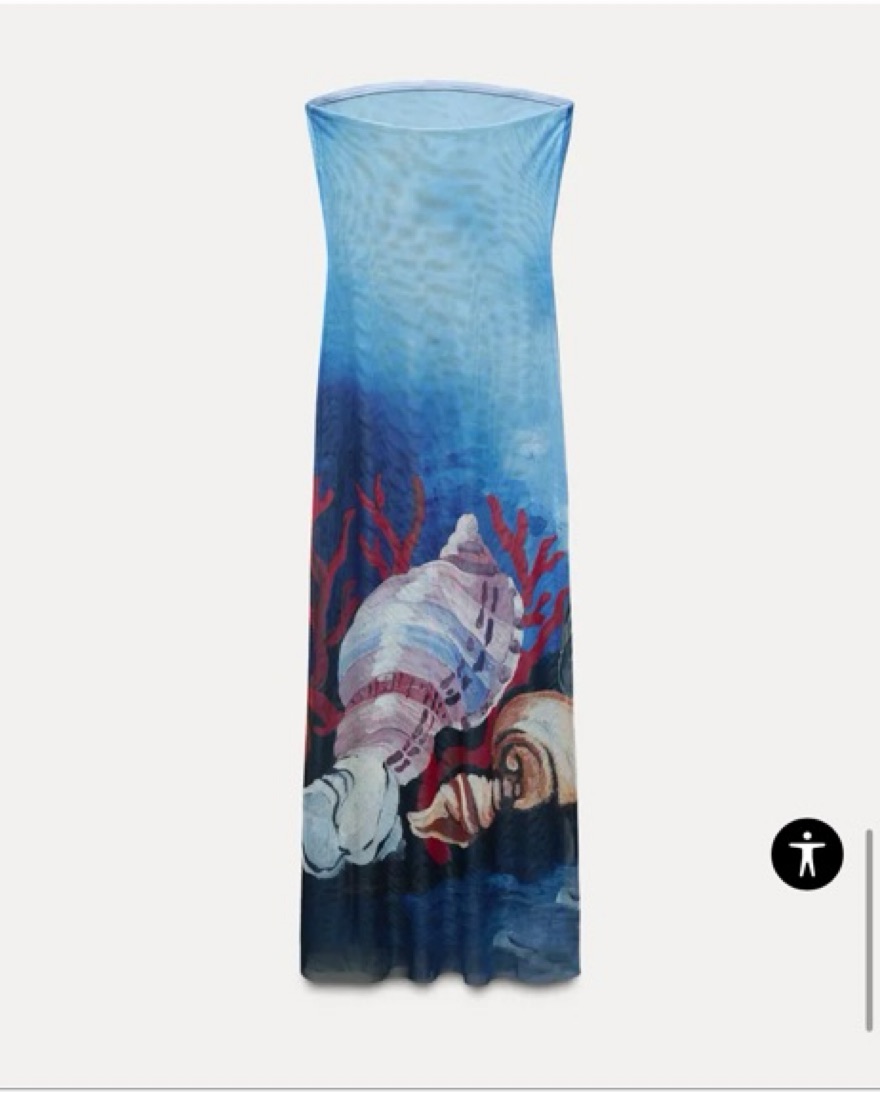
Task: Tap the seashell print dress image
Action: coord(440,540)
